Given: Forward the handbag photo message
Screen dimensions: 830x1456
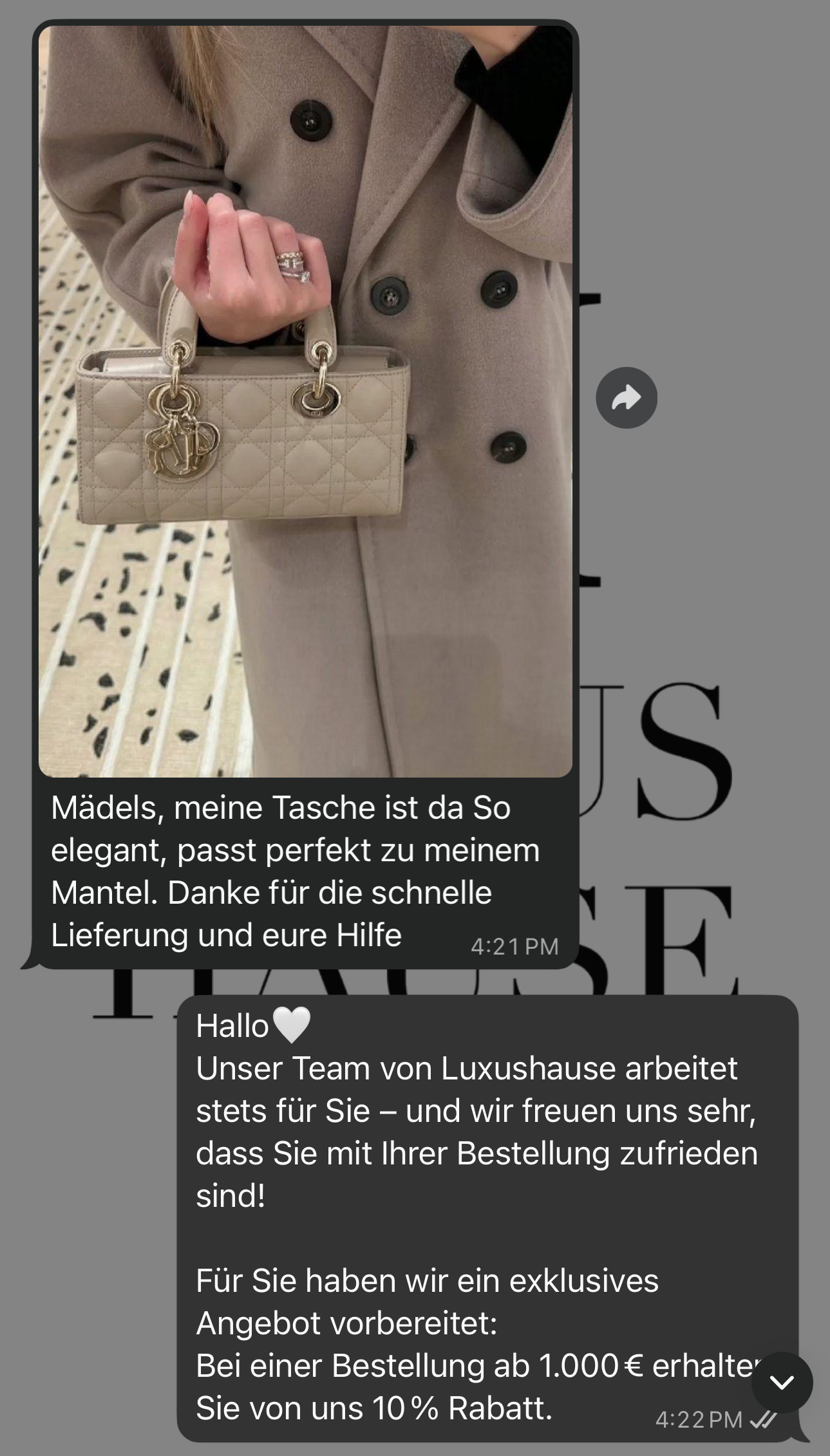Looking at the screenshot, I should (x=627, y=398).
